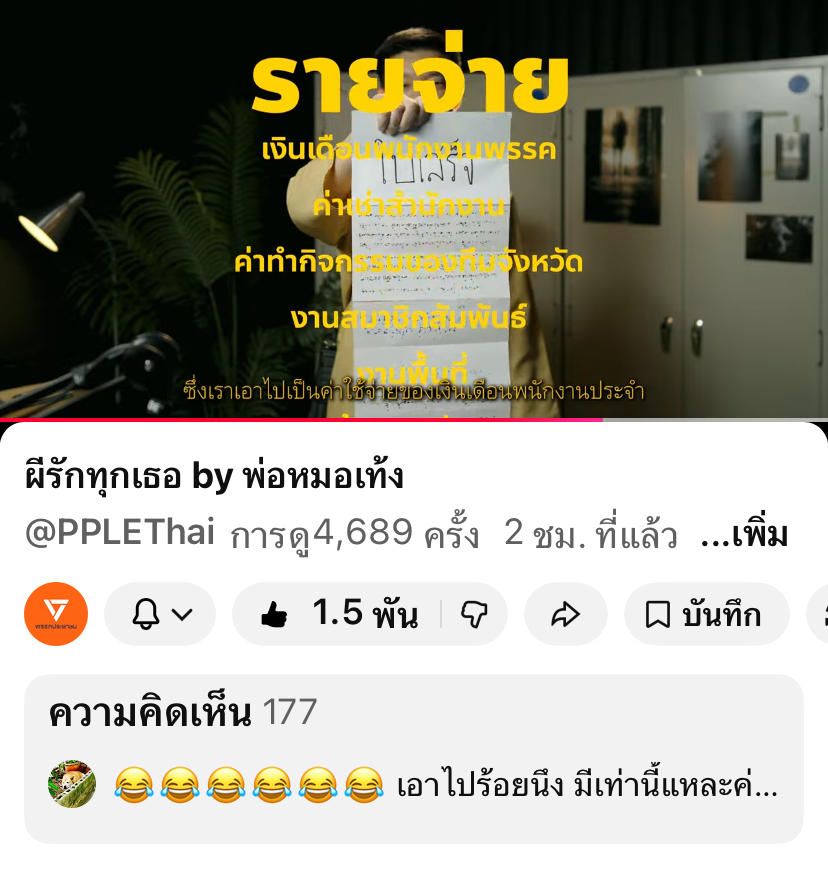Open the notification bell dropdown

pos(160,614)
